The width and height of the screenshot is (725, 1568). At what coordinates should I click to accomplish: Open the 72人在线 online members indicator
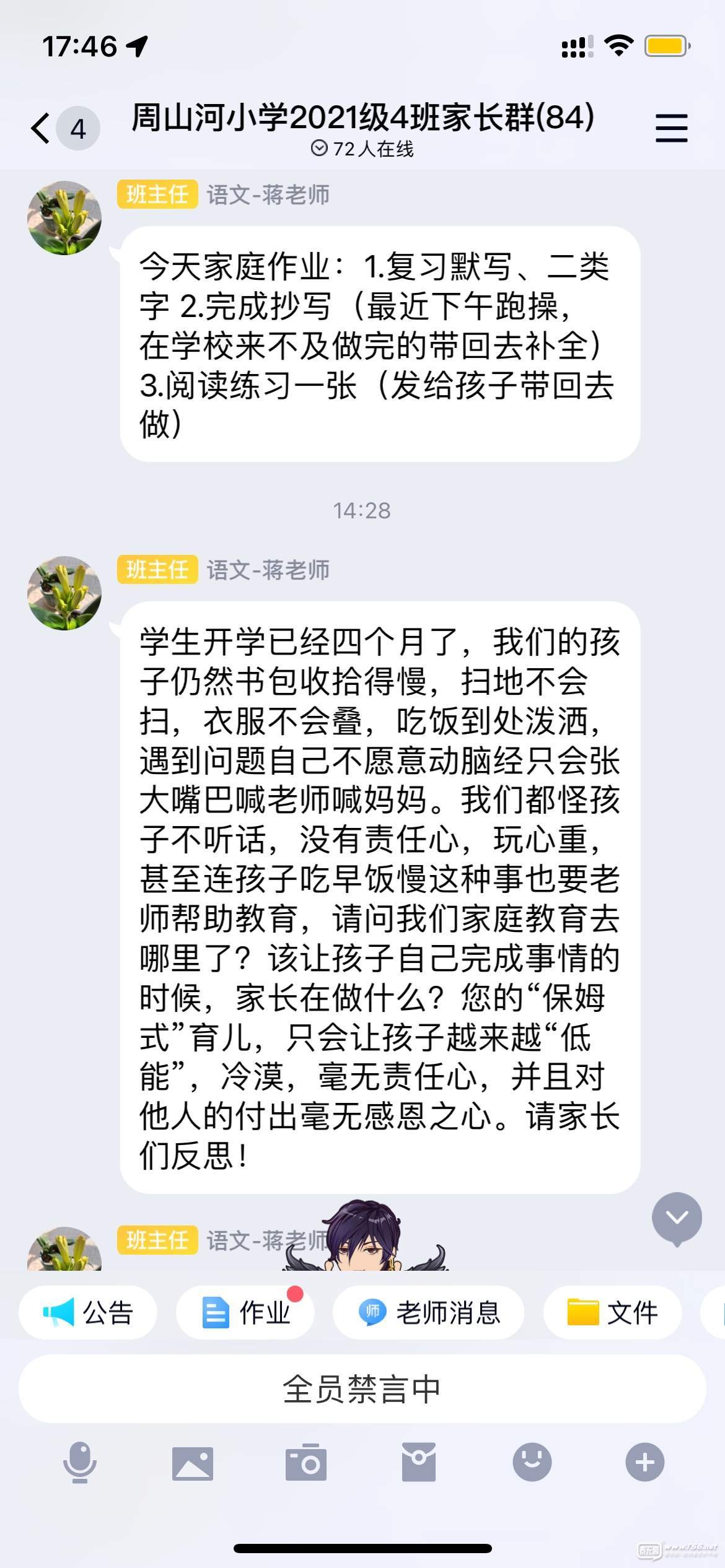tap(362, 149)
